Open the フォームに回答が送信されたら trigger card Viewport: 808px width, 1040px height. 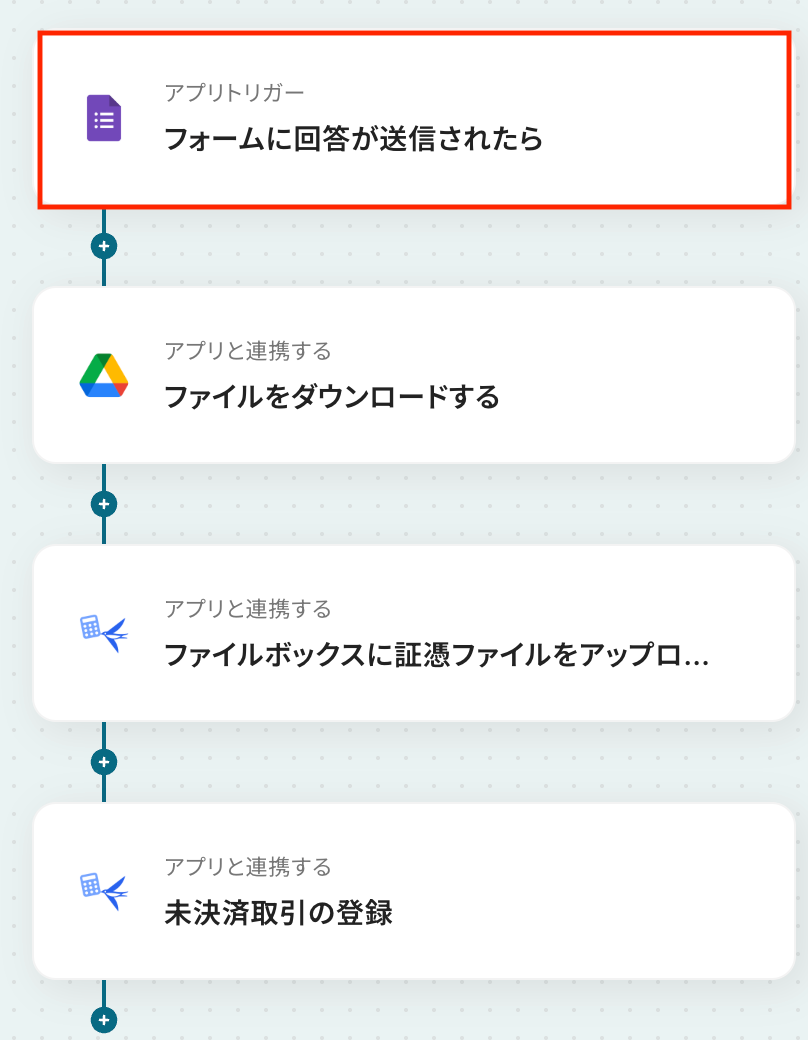click(414, 120)
